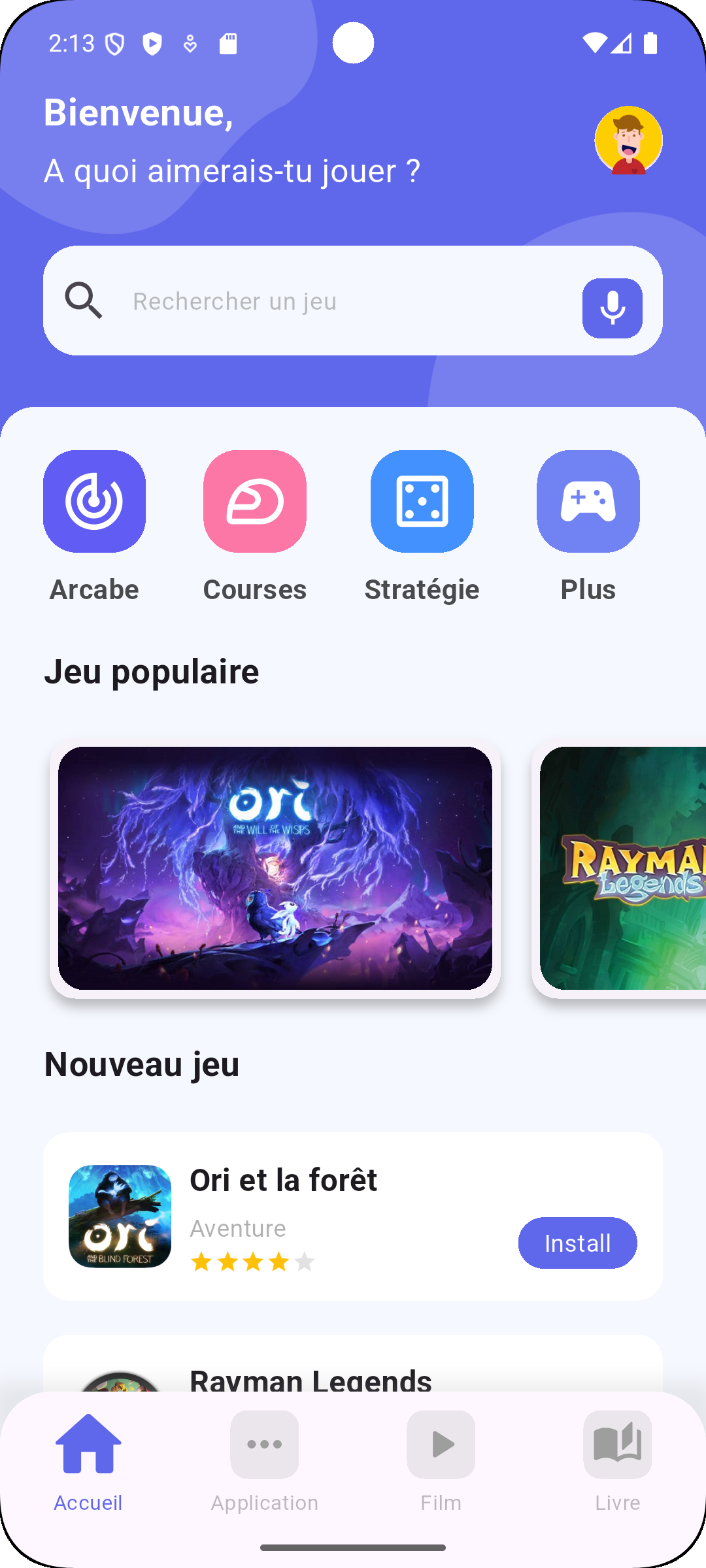This screenshot has width=706, height=1568.
Task: Open the Ori and the Will of the Wisps banner
Action: tap(274, 867)
